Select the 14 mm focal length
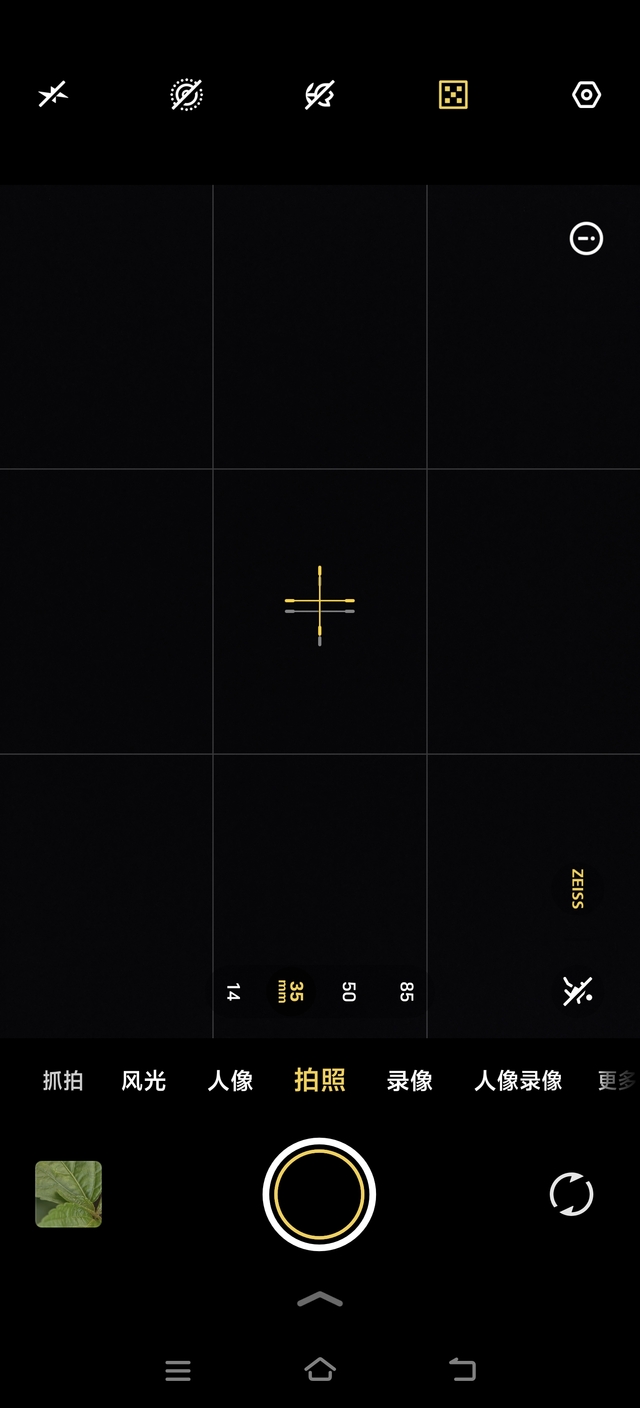 (233, 992)
